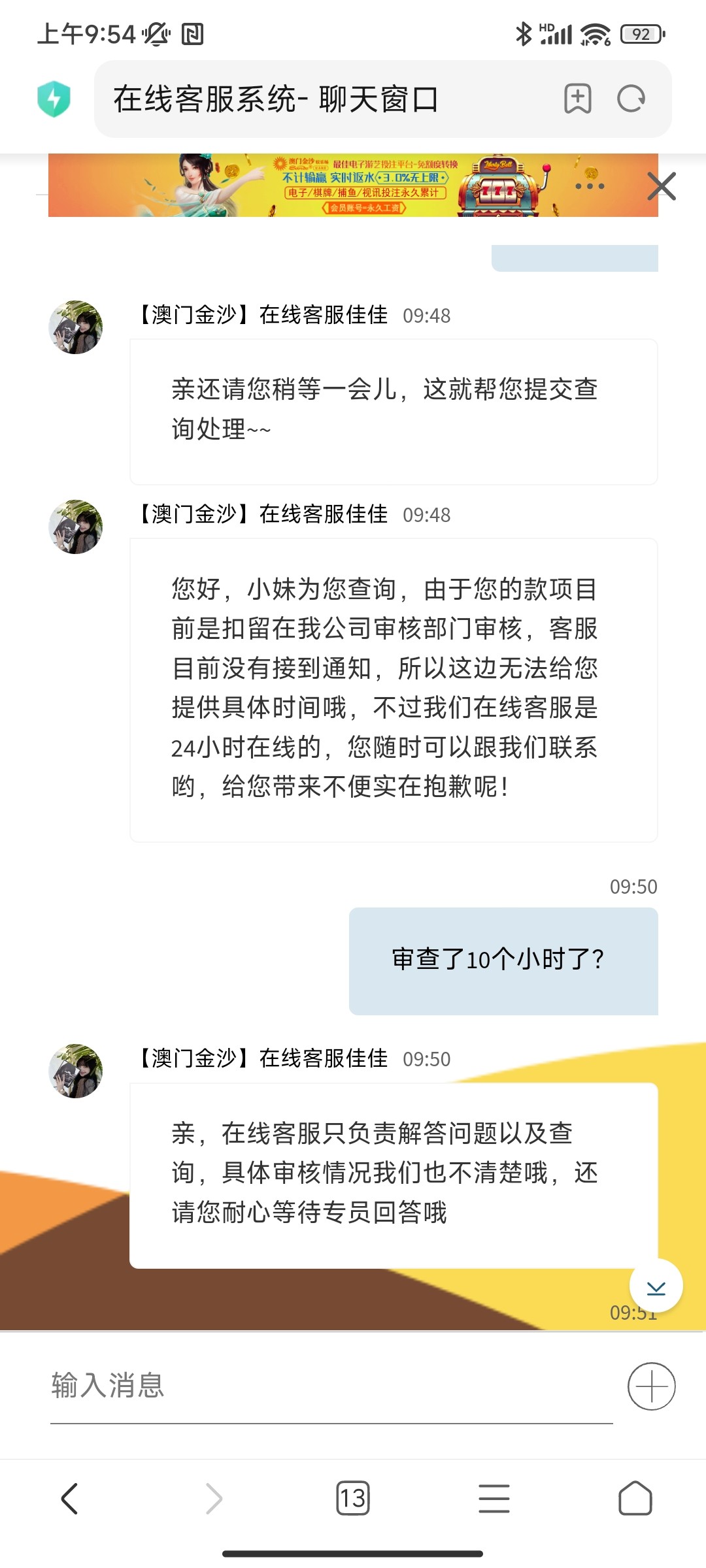The height and width of the screenshot is (1568, 706).
Task: Tap the shield security icon
Action: tap(54, 99)
